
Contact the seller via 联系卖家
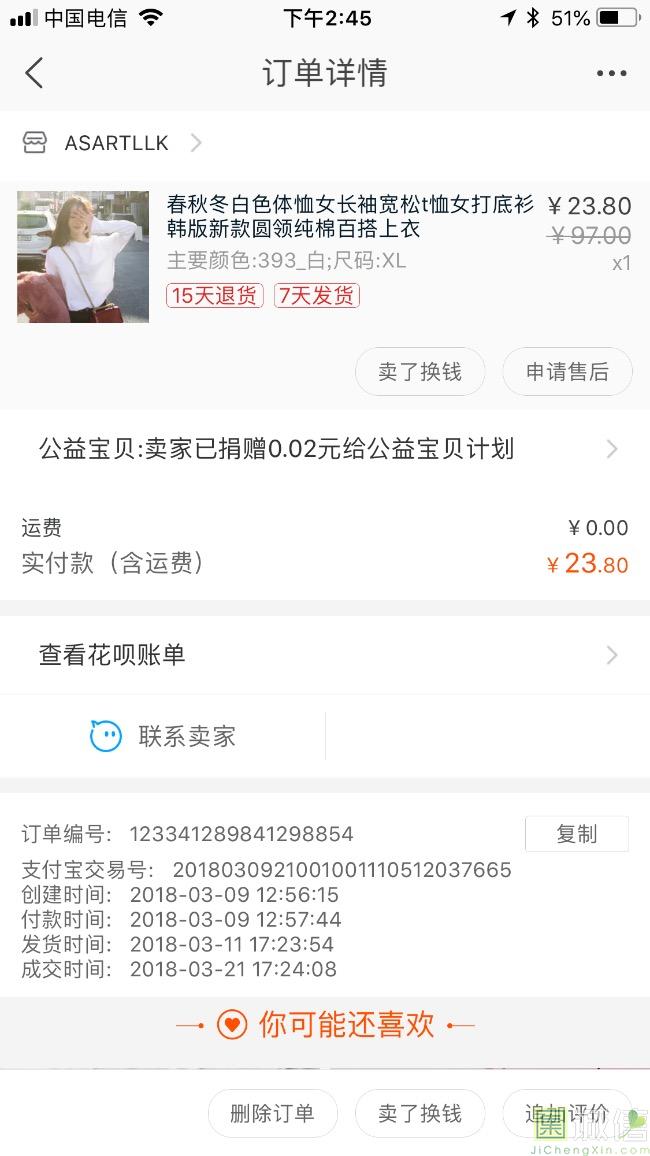pyautogui.click(x=165, y=737)
